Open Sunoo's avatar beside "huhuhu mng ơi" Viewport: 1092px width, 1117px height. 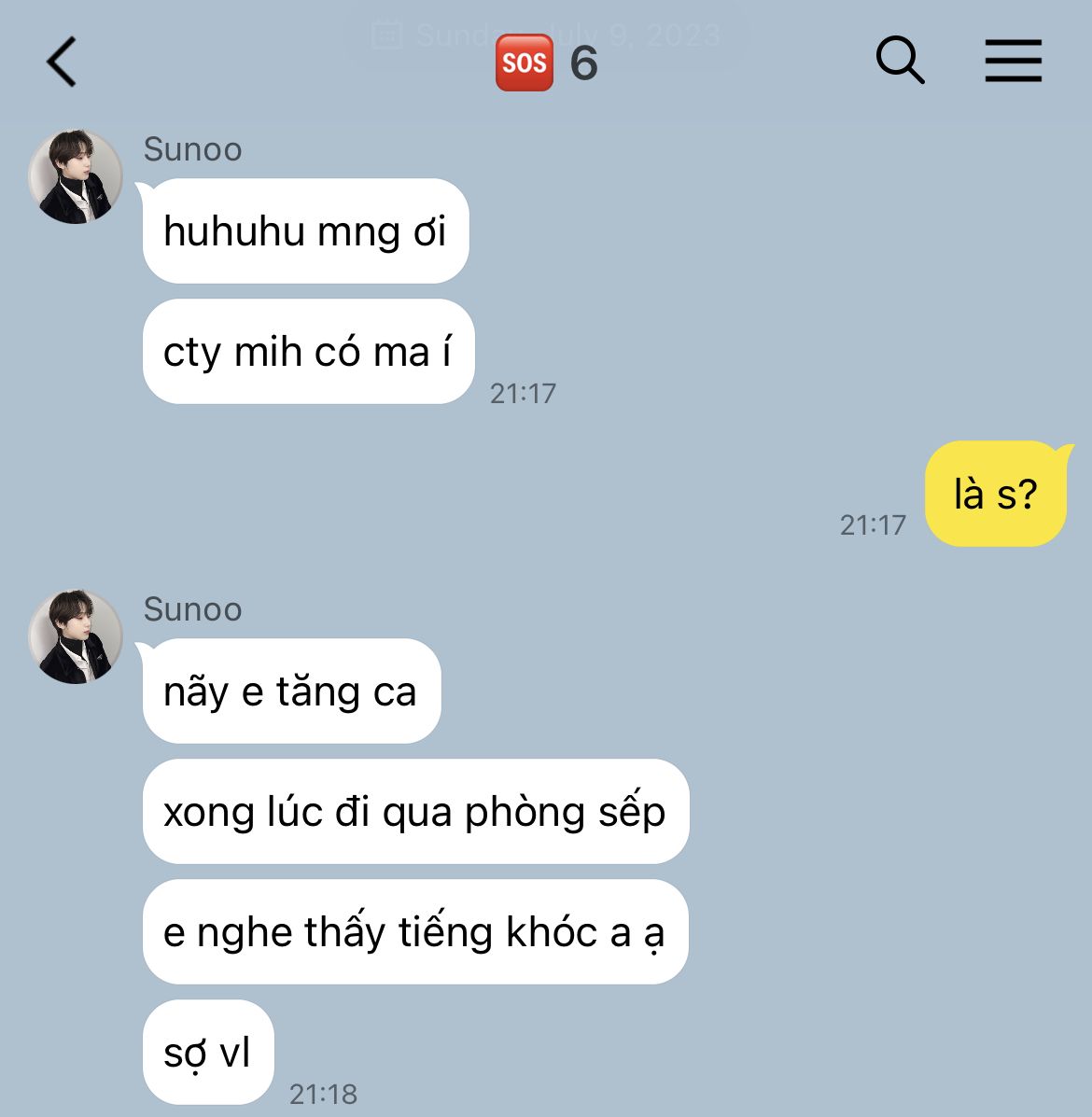(x=76, y=177)
